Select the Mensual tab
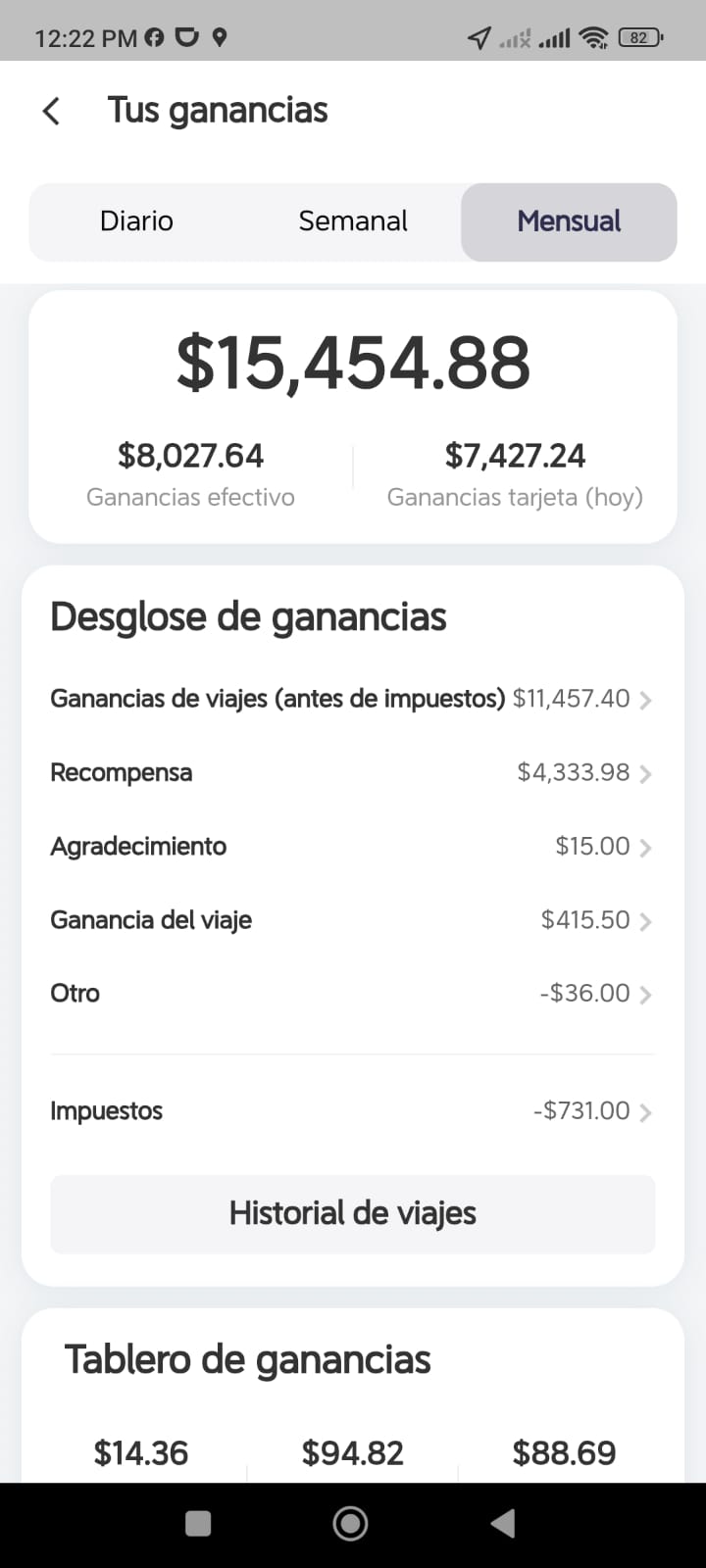 click(569, 221)
